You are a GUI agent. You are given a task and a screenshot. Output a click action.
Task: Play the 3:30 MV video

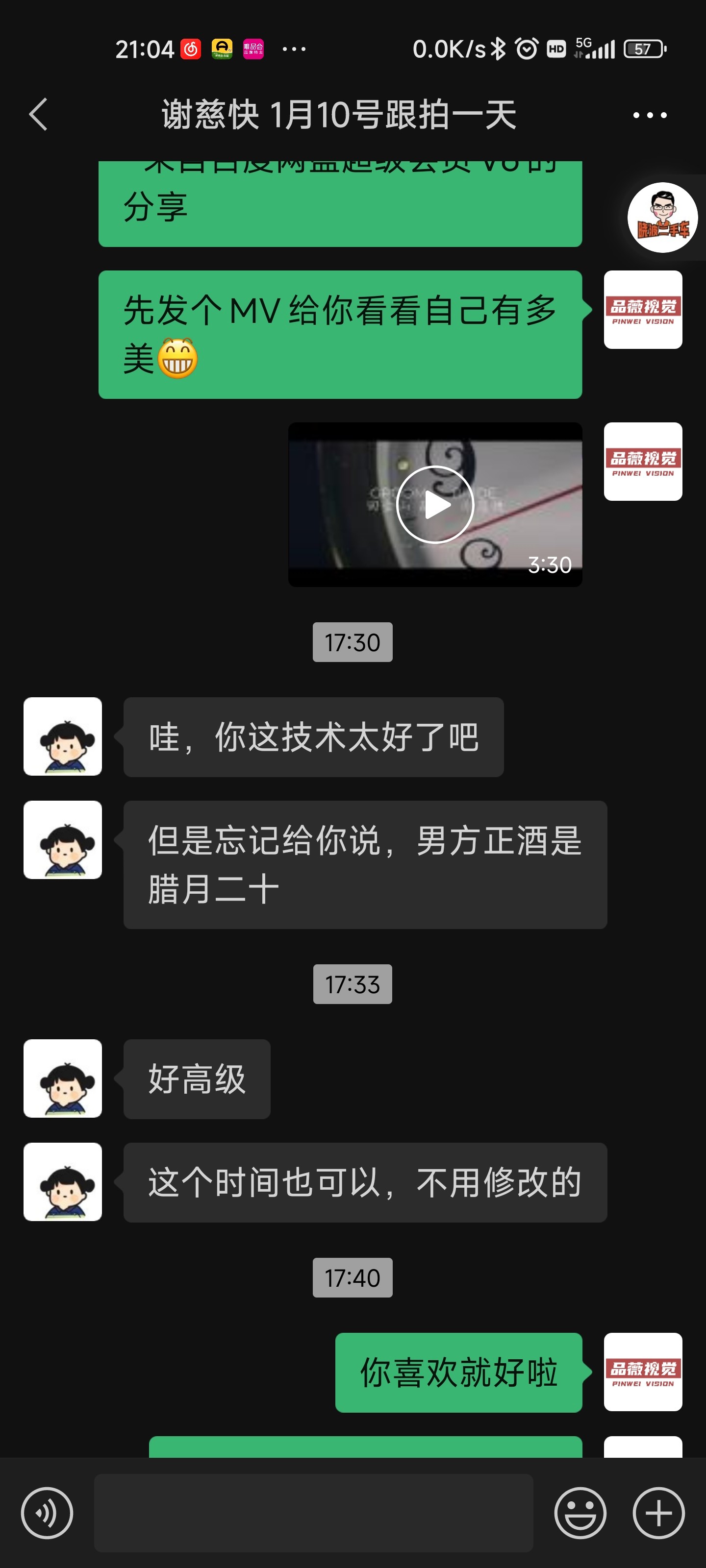434,505
